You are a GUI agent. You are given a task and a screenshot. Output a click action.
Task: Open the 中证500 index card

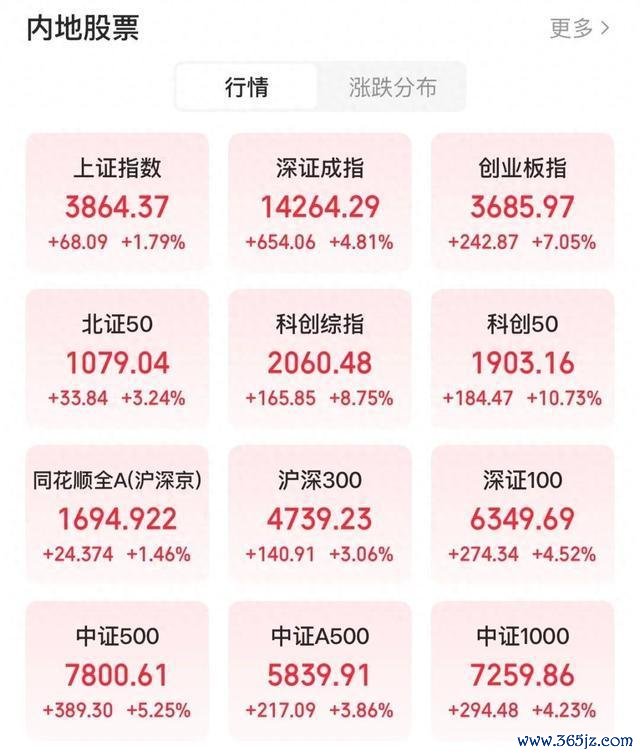coord(117,671)
